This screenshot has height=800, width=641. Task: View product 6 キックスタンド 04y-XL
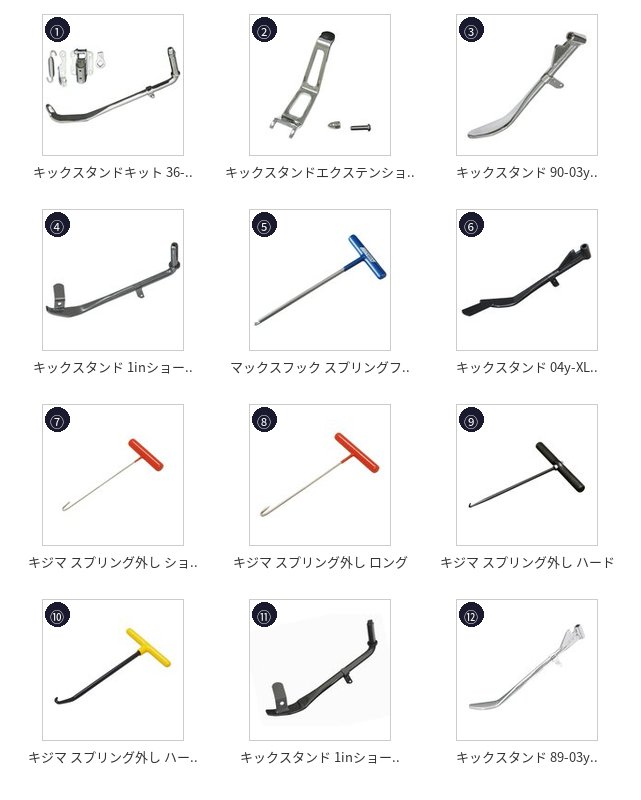pyautogui.click(x=527, y=280)
